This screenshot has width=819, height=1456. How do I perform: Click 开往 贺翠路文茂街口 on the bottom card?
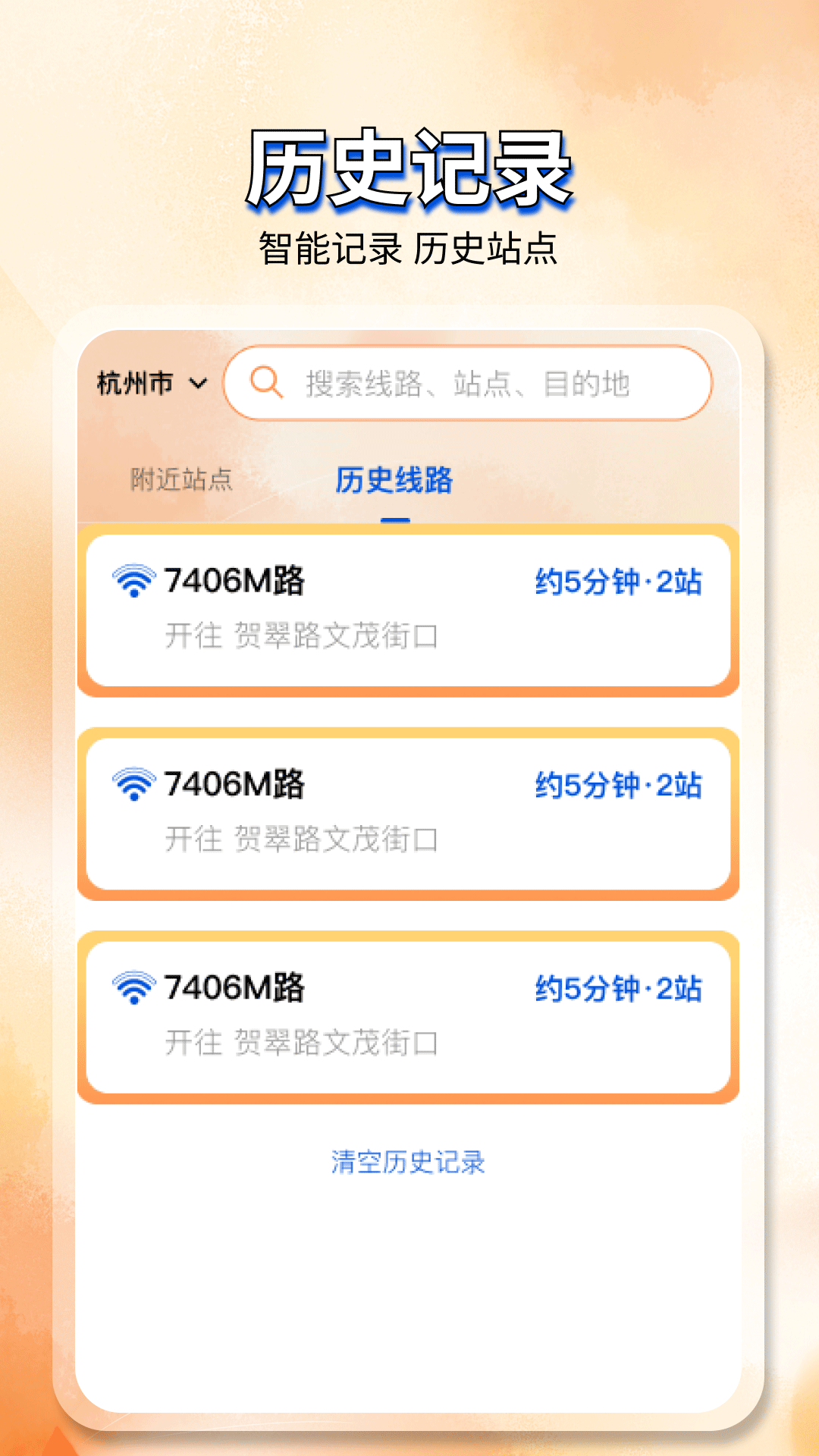pos(303,1043)
